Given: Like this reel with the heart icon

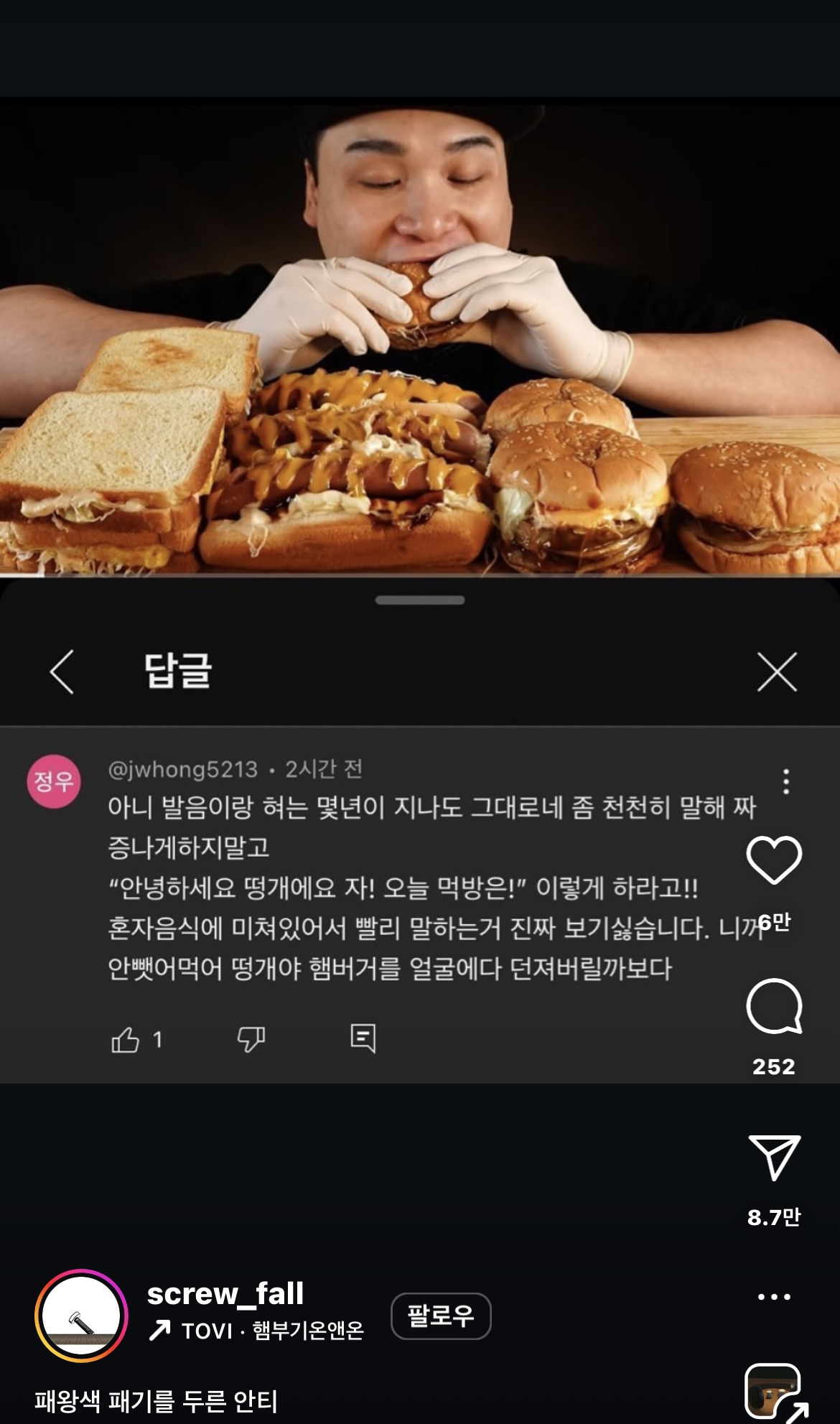Looking at the screenshot, I should [774, 860].
